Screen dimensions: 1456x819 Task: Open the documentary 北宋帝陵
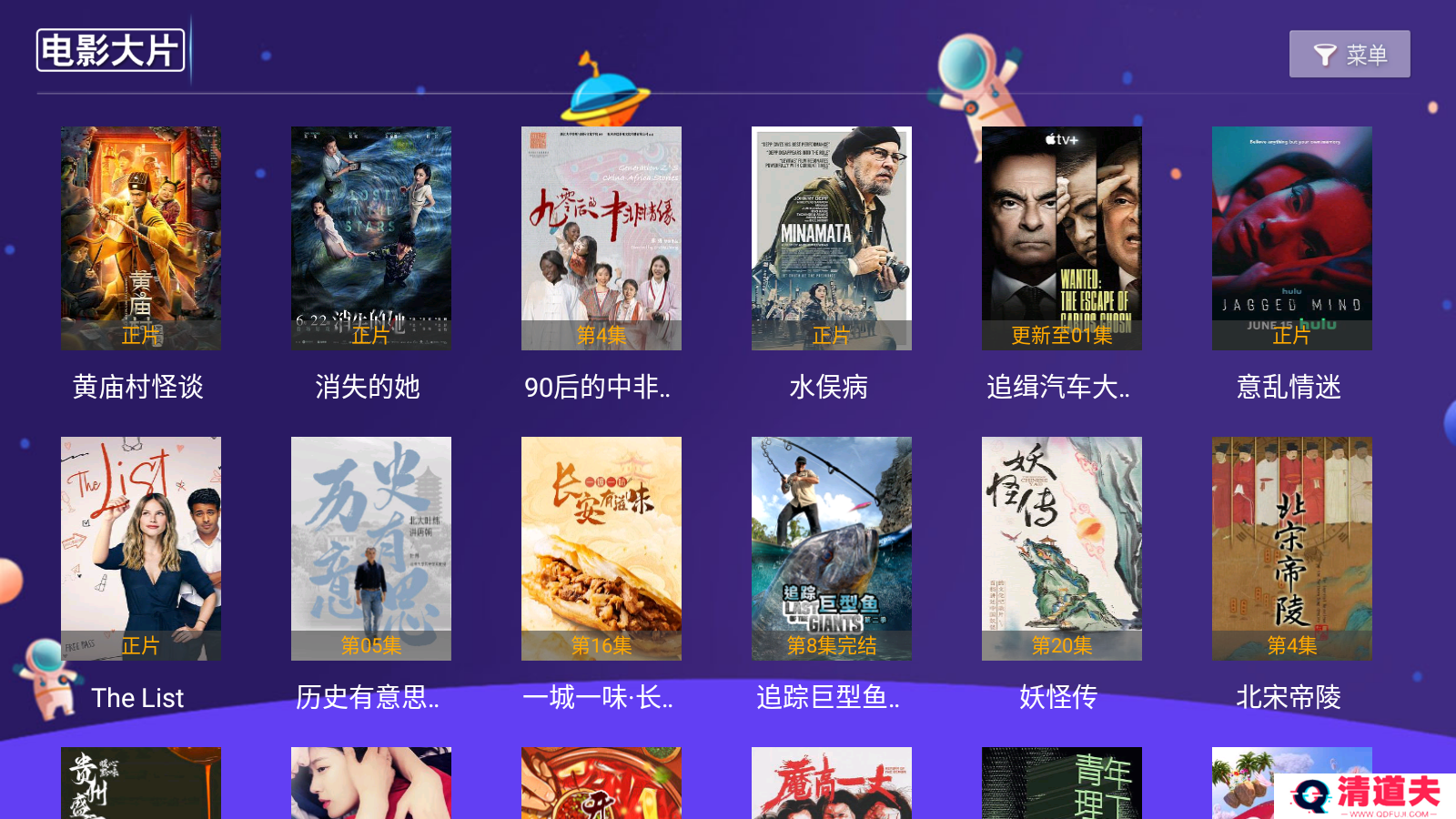(x=1292, y=549)
